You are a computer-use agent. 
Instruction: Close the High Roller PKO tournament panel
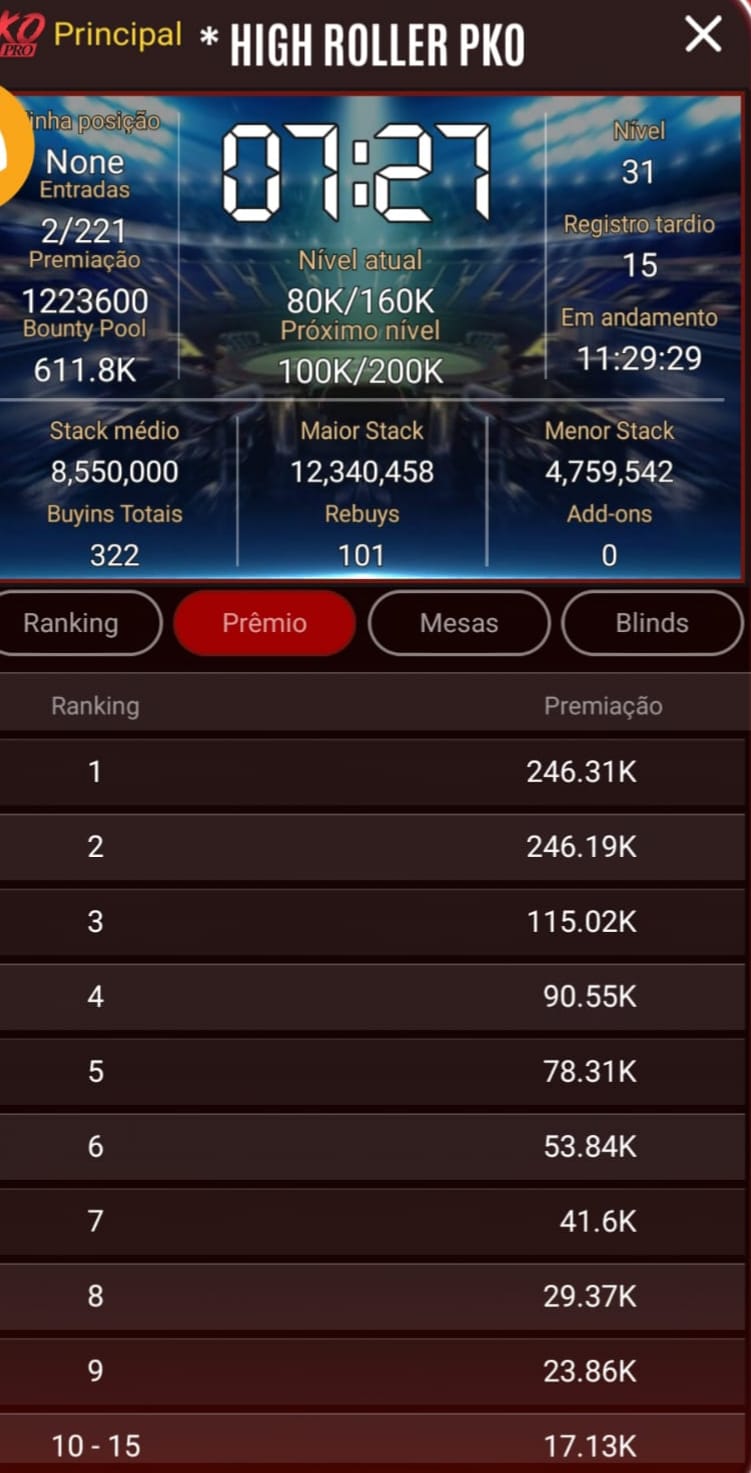click(x=703, y=36)
